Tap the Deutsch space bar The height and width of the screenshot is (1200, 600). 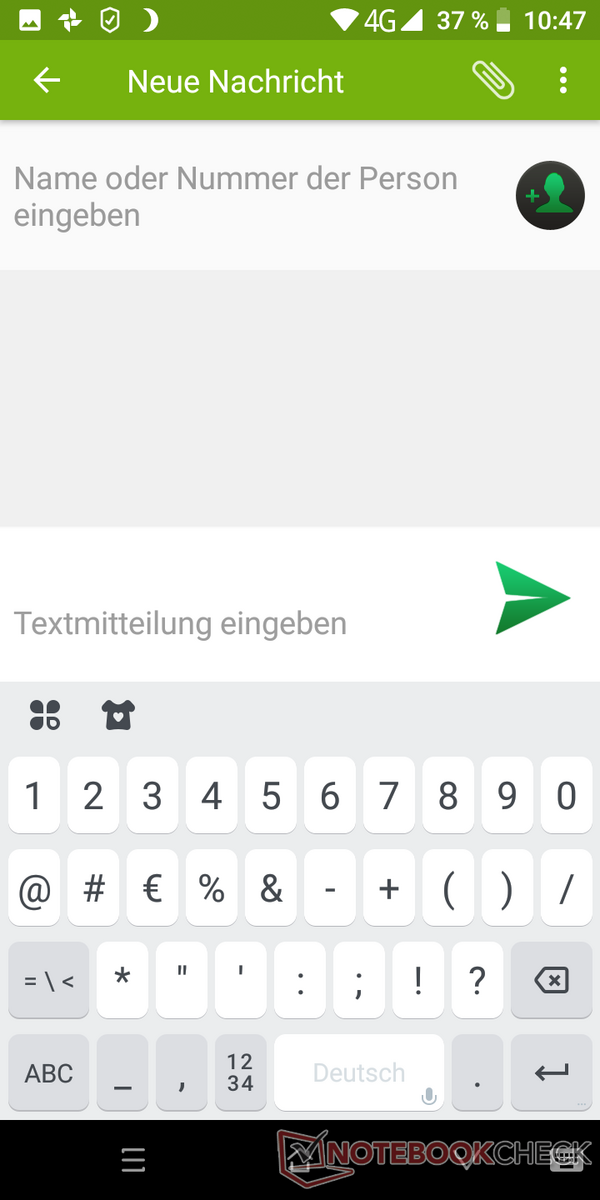359,1073
